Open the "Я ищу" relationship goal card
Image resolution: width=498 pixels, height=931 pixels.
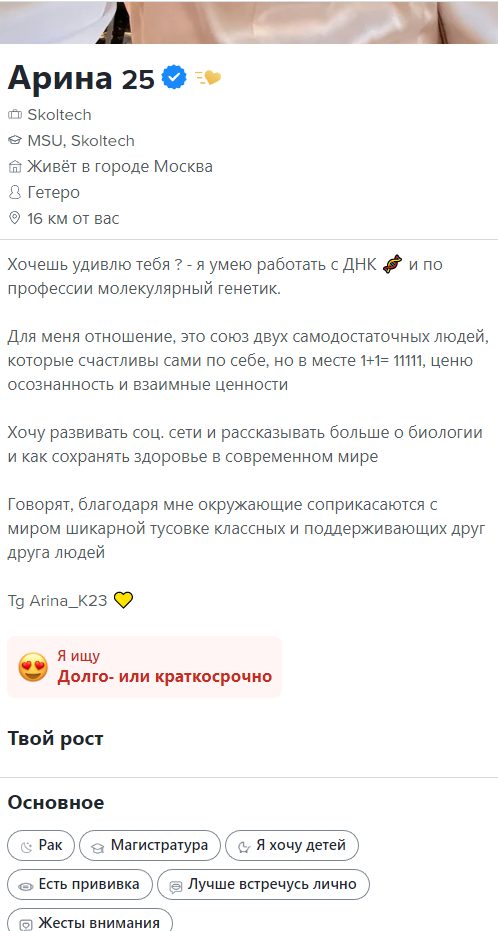point(144,667)
